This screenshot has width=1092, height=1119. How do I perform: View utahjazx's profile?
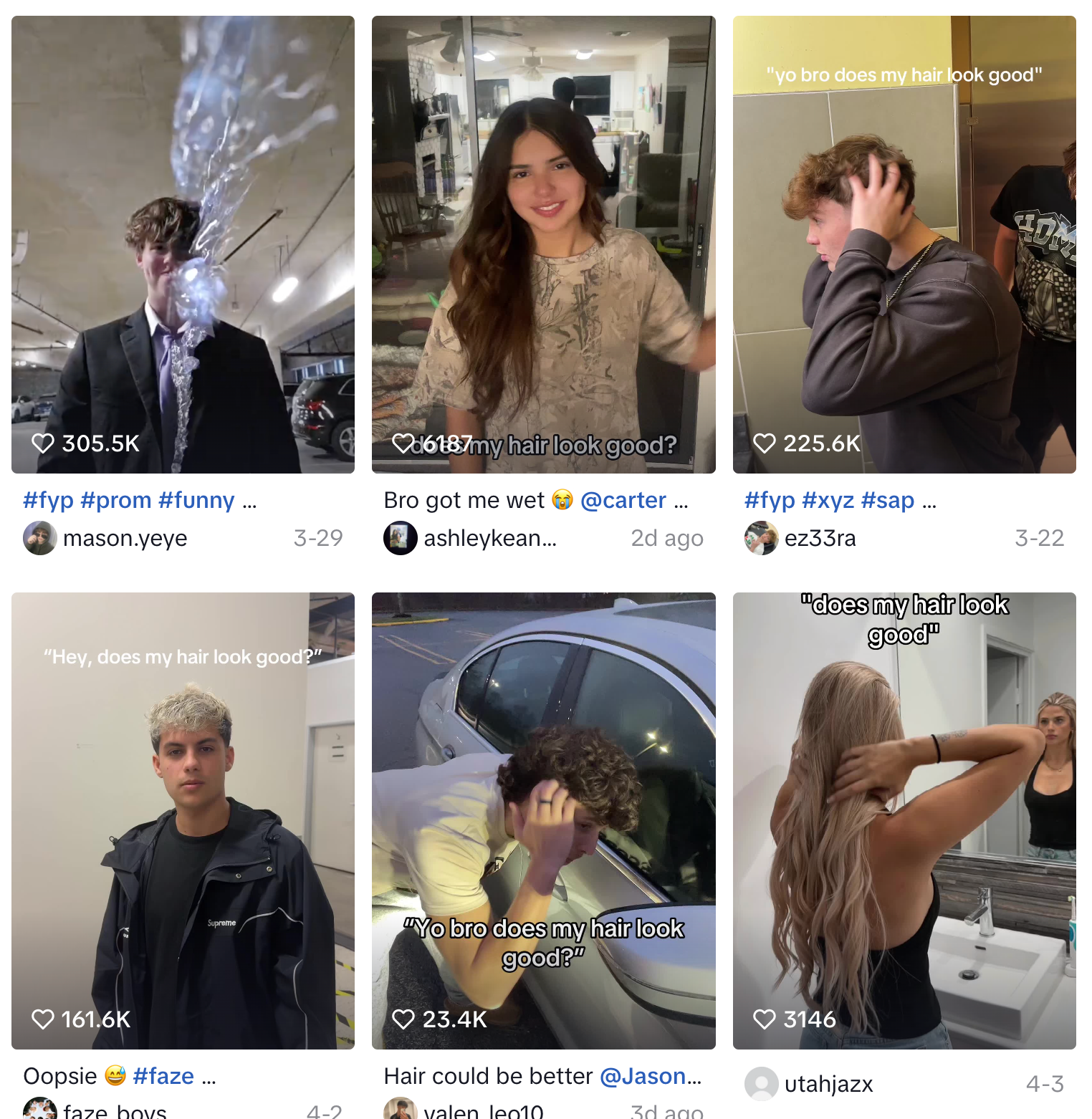tap(828, 1084)
